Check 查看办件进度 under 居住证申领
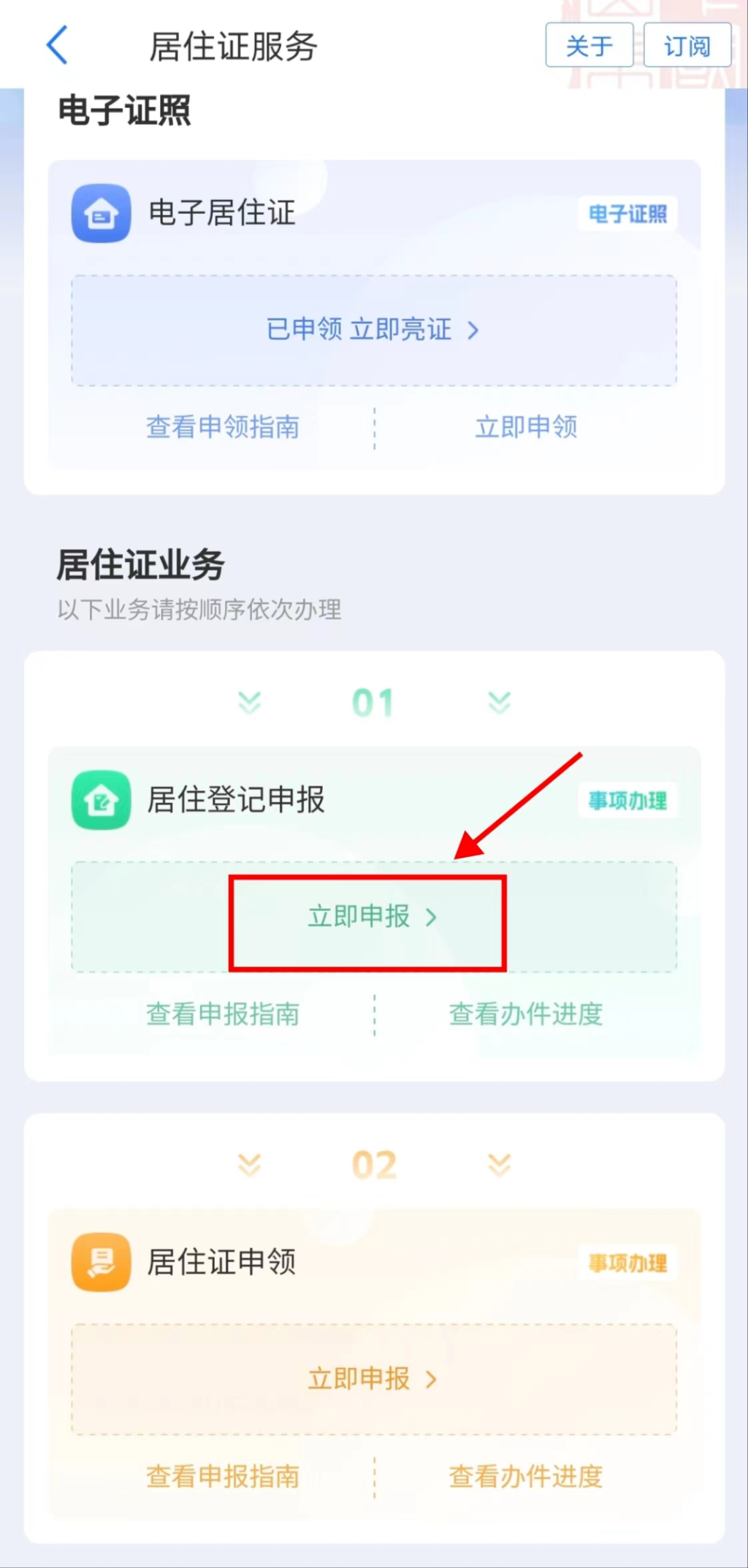 tap(526, 1476)
